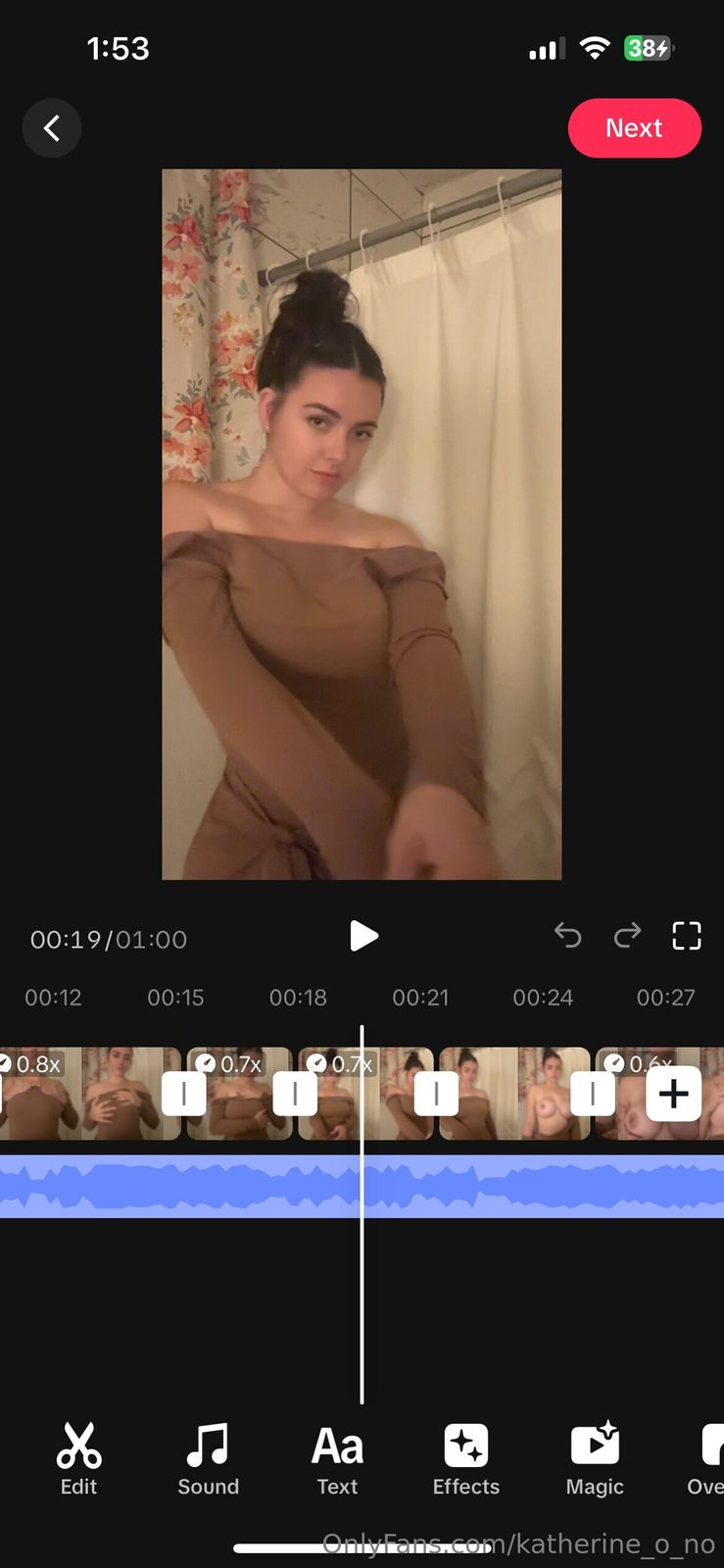
Task: Go back using the top-left arrow
Action: pyautogui.click(x=52, y=128)
